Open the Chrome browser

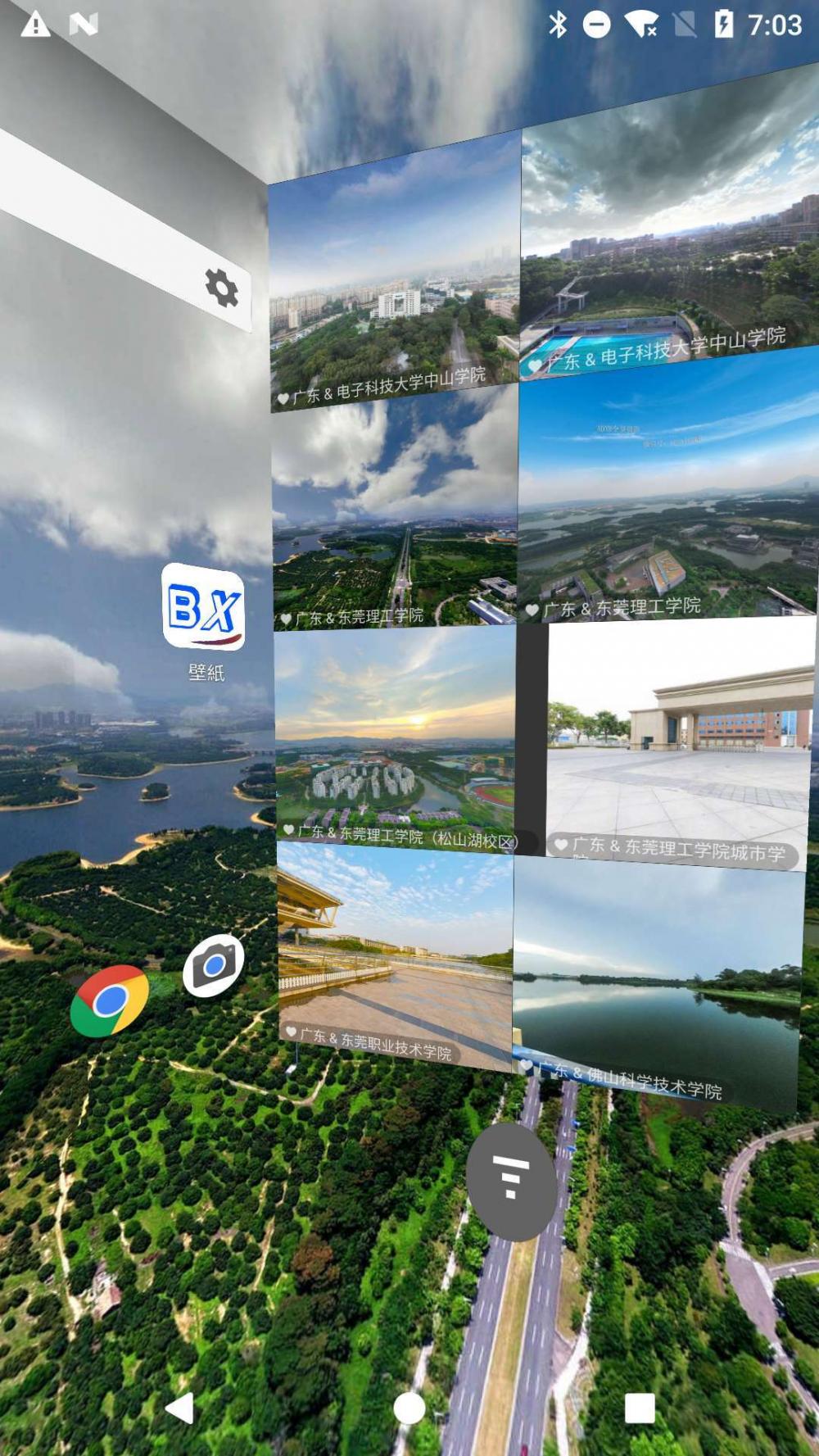click(x=110, y=1001)
